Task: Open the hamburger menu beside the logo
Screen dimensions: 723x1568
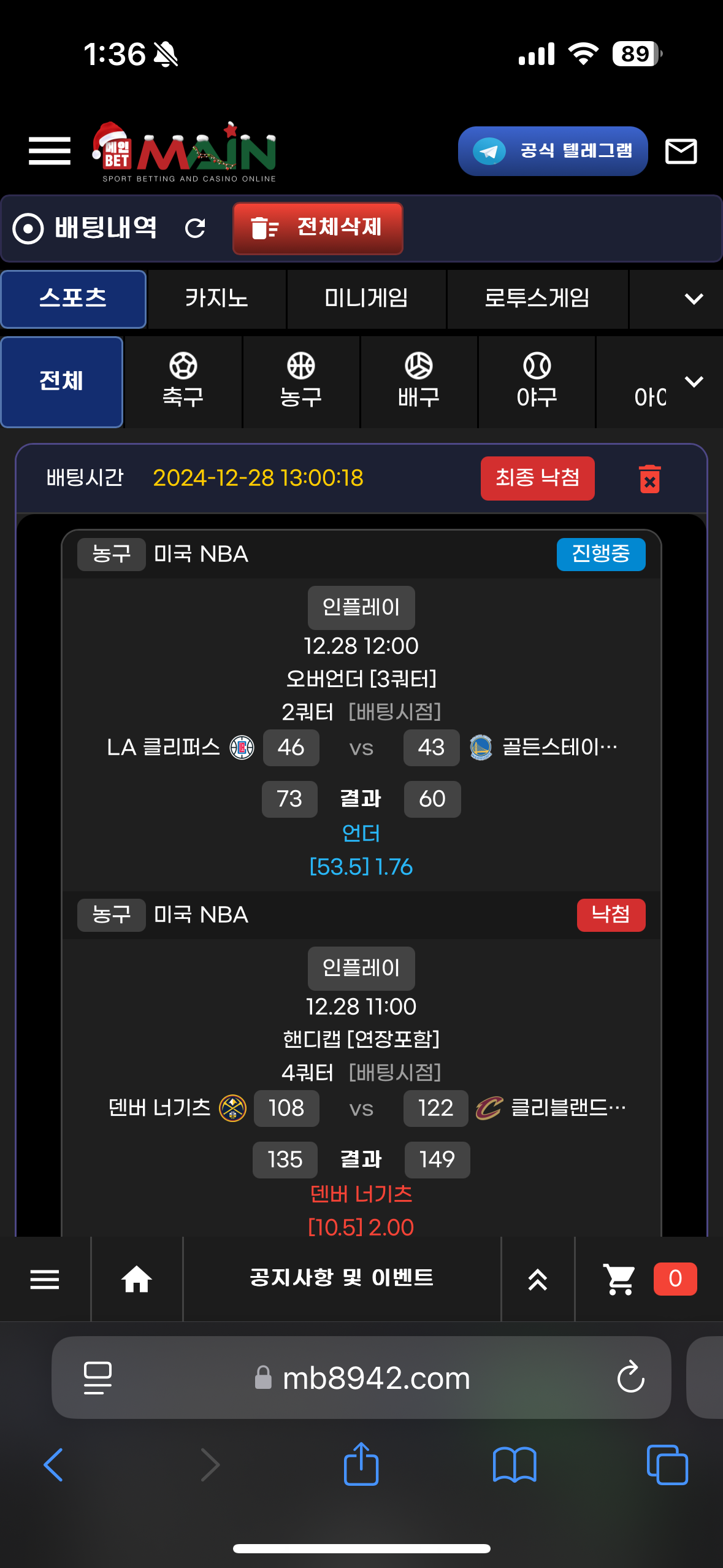Action: coord(50,151)
